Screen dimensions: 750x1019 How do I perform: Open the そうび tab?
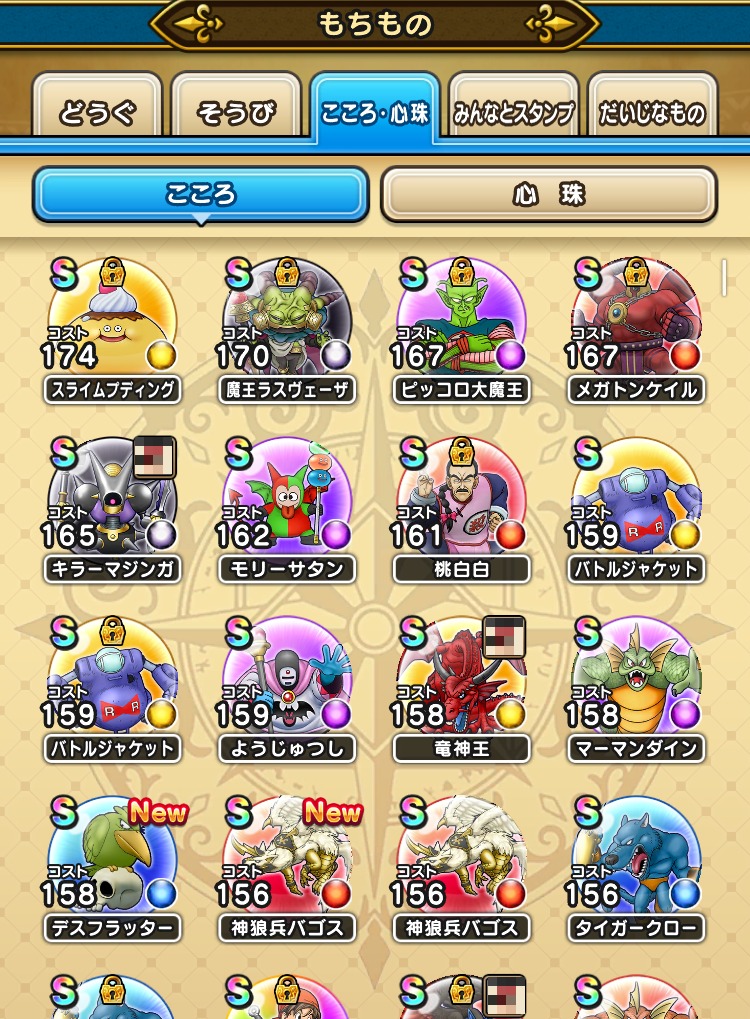coord(236,112)
